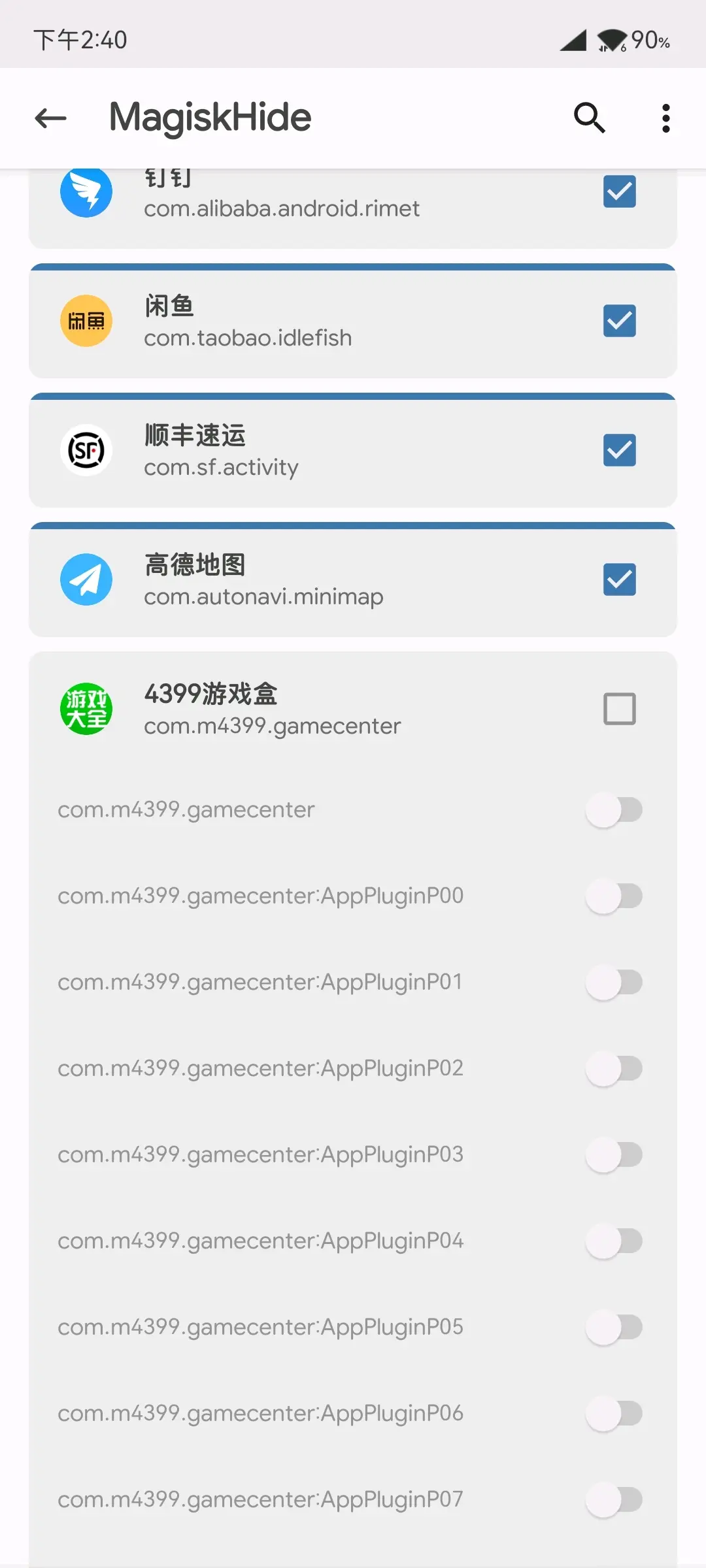Enable the AppPluginP02 switch
Image resolution: width=706 pixels, height=1568 pixels.
click(614, 1069)
